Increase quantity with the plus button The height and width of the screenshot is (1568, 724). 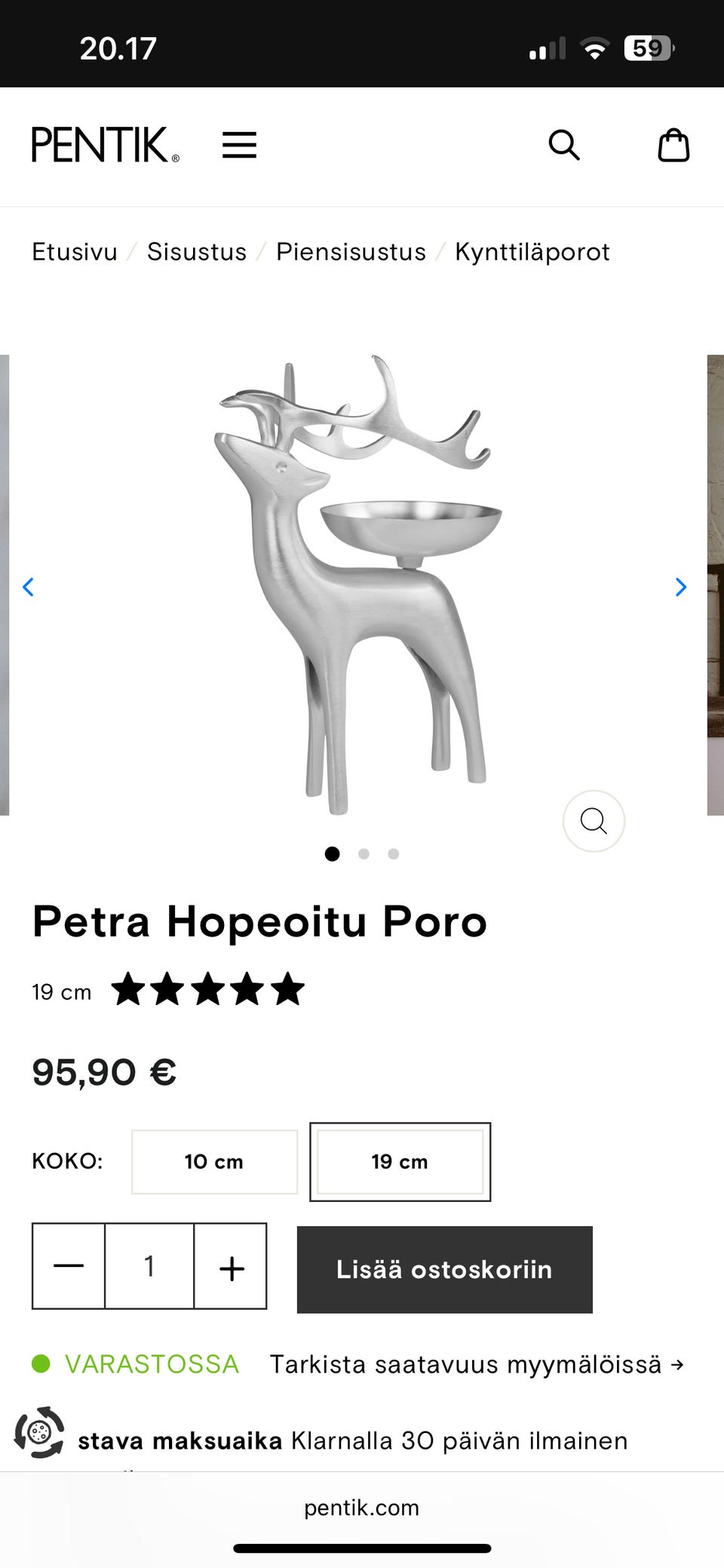point(232,1267)
